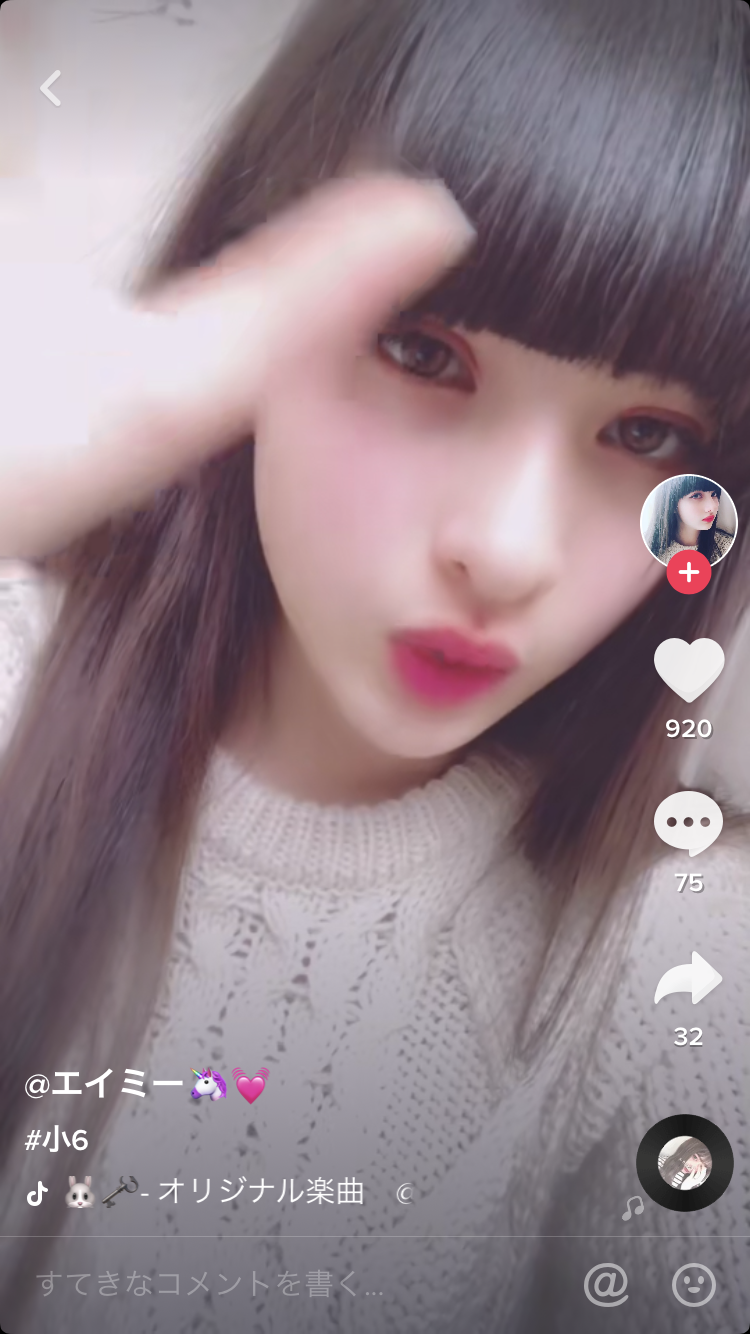Open the creator's profile picture
This screenshot has width=750, height=1334.
click(688, 520)
